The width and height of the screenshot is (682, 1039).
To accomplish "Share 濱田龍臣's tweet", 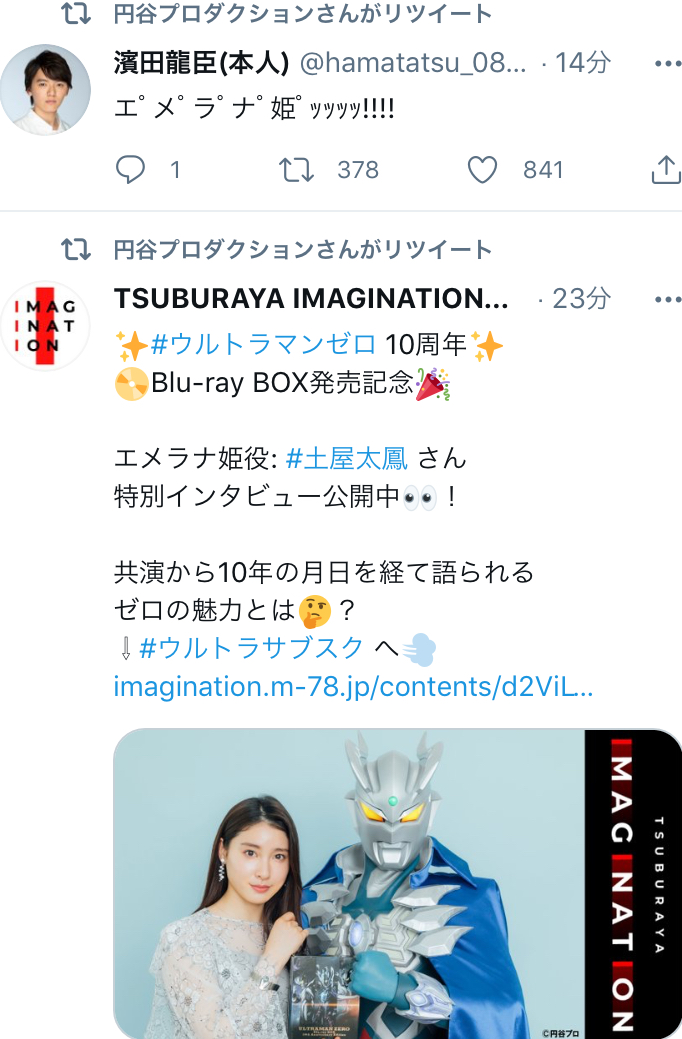I will [666, 170].
